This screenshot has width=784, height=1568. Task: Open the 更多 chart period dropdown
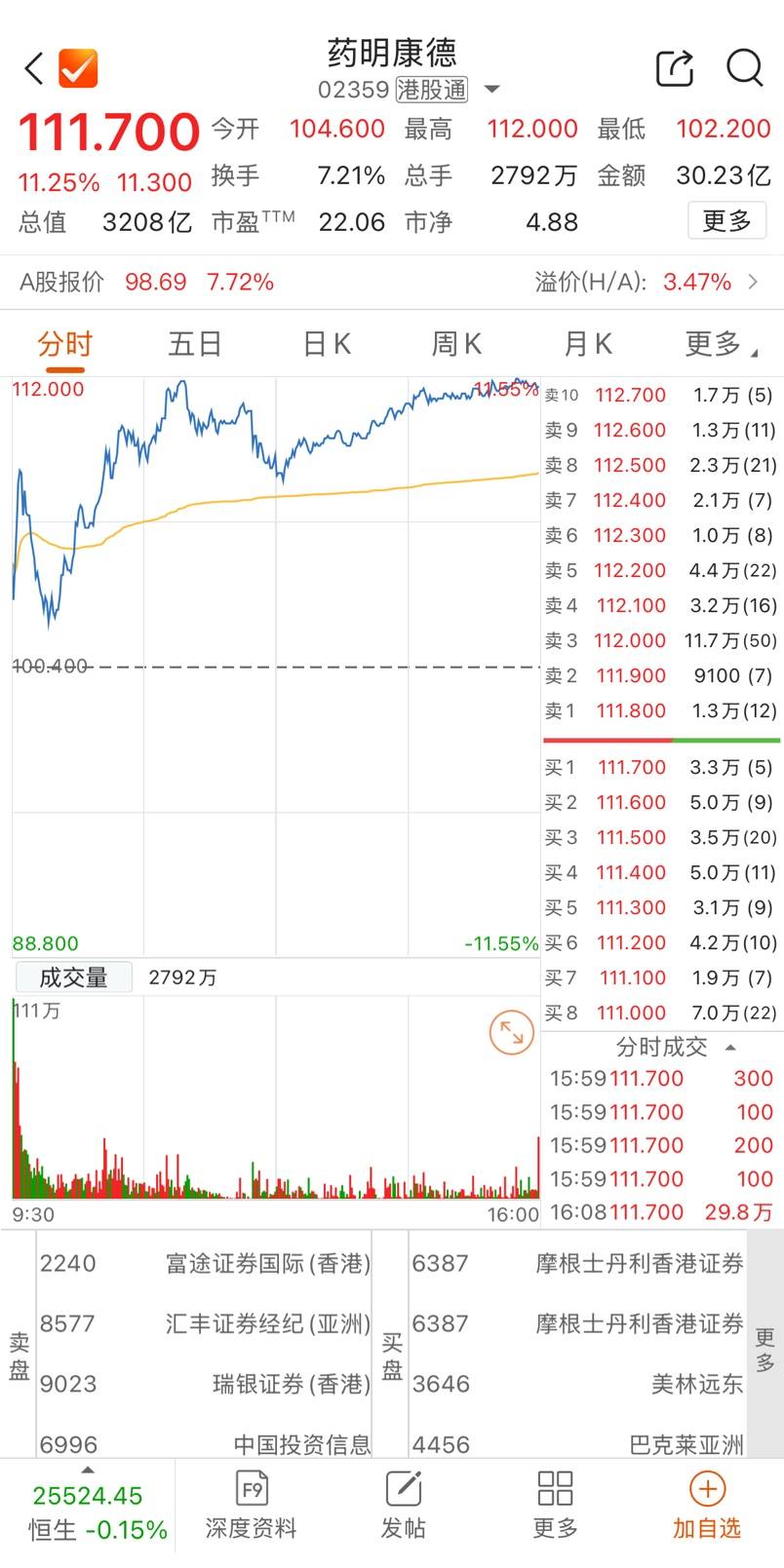click(721, 344)
